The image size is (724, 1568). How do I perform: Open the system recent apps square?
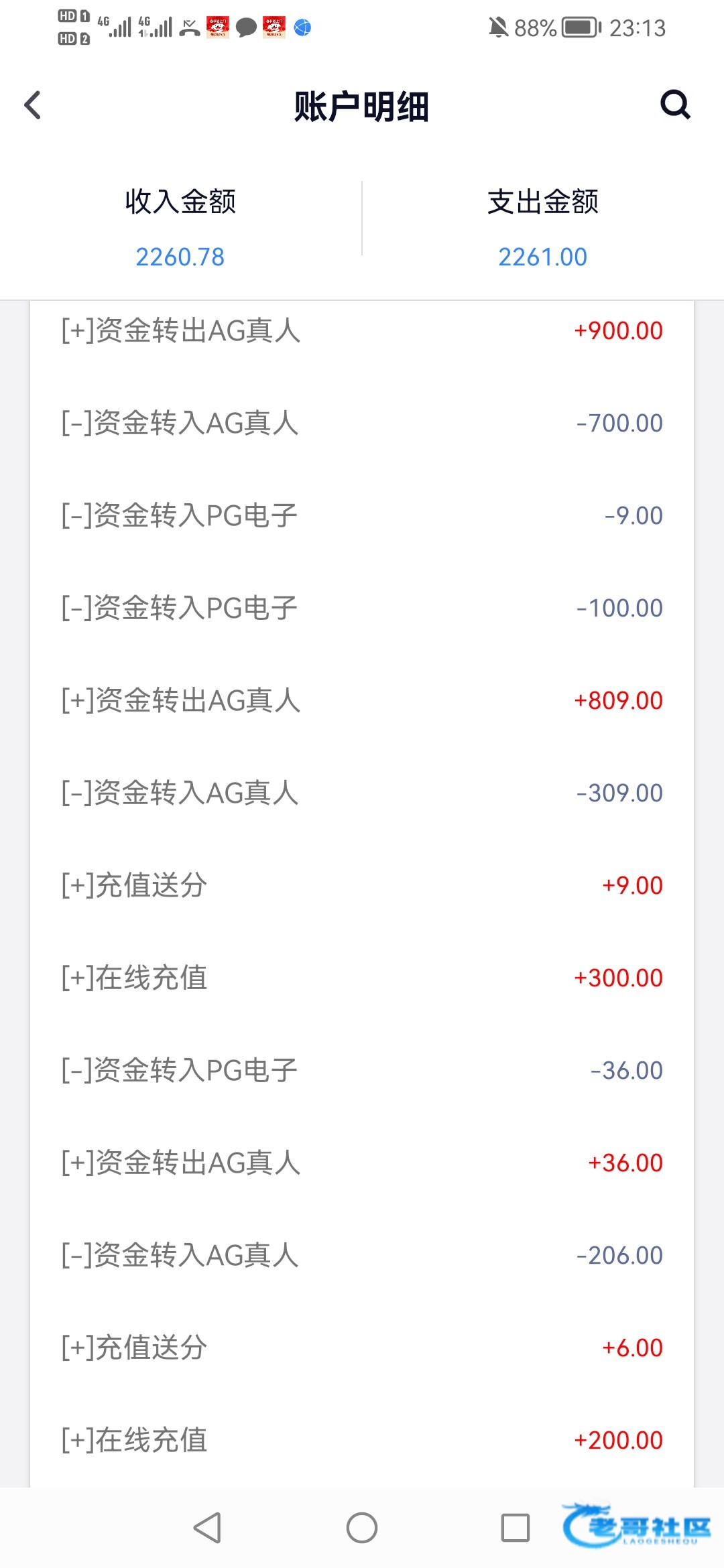(516, 1528)
